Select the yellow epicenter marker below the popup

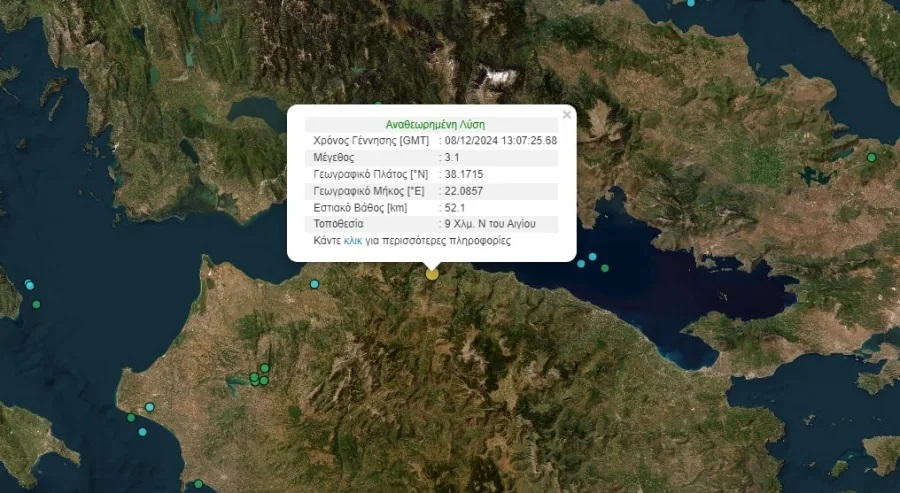coord(432,273)
